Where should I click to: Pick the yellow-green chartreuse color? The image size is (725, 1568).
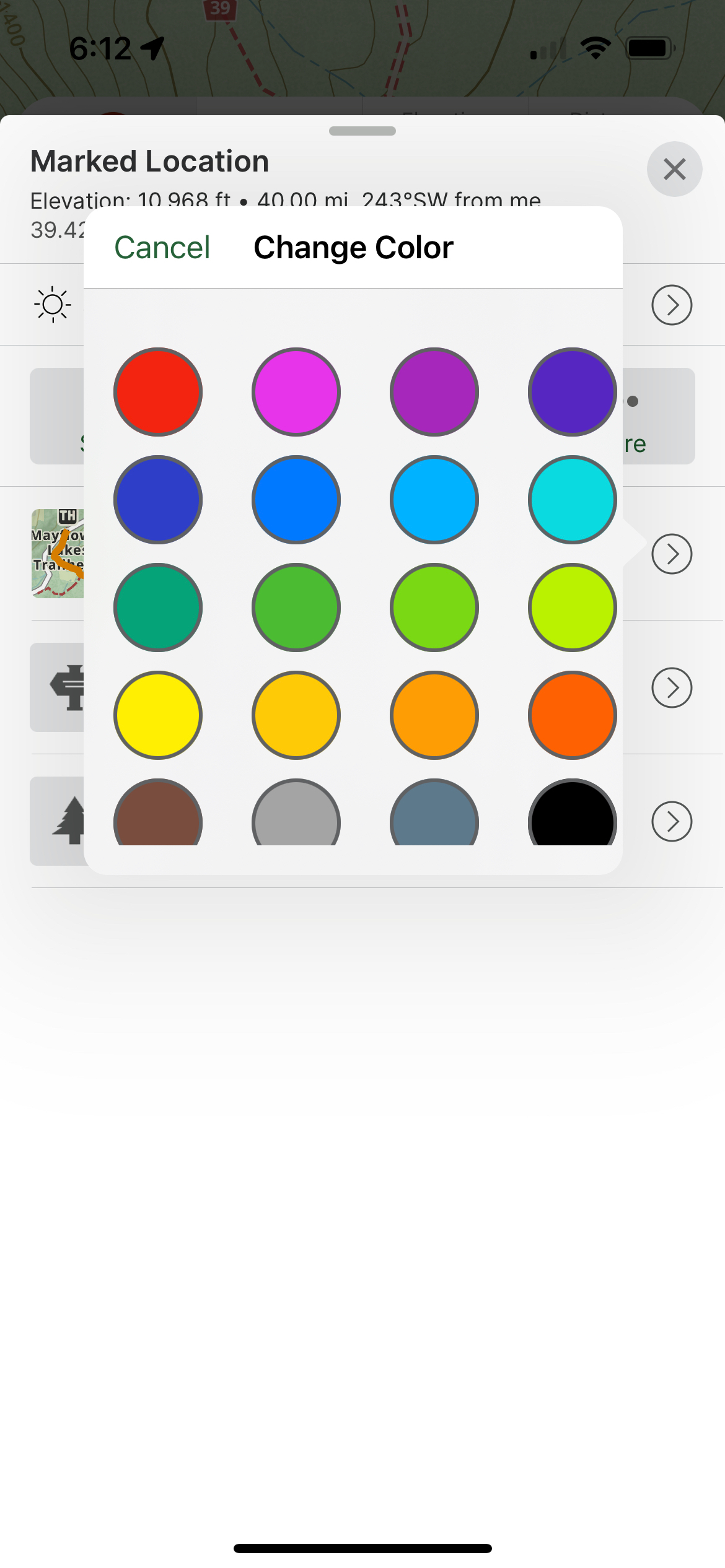pos(572,608)
